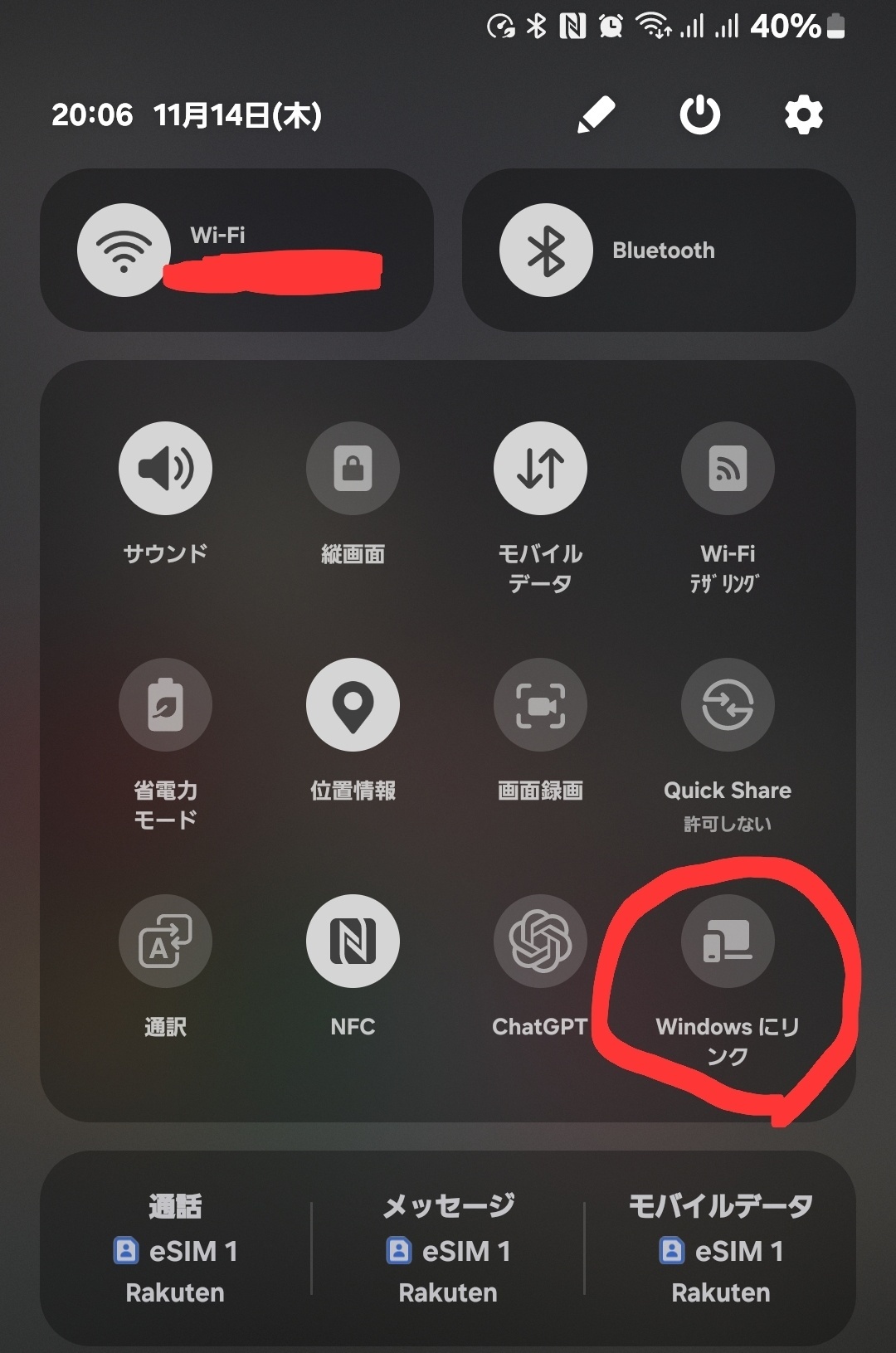Change the モバイルデータ SIM at bottom
The image size is (896, 1353).
pos(720,1249)
